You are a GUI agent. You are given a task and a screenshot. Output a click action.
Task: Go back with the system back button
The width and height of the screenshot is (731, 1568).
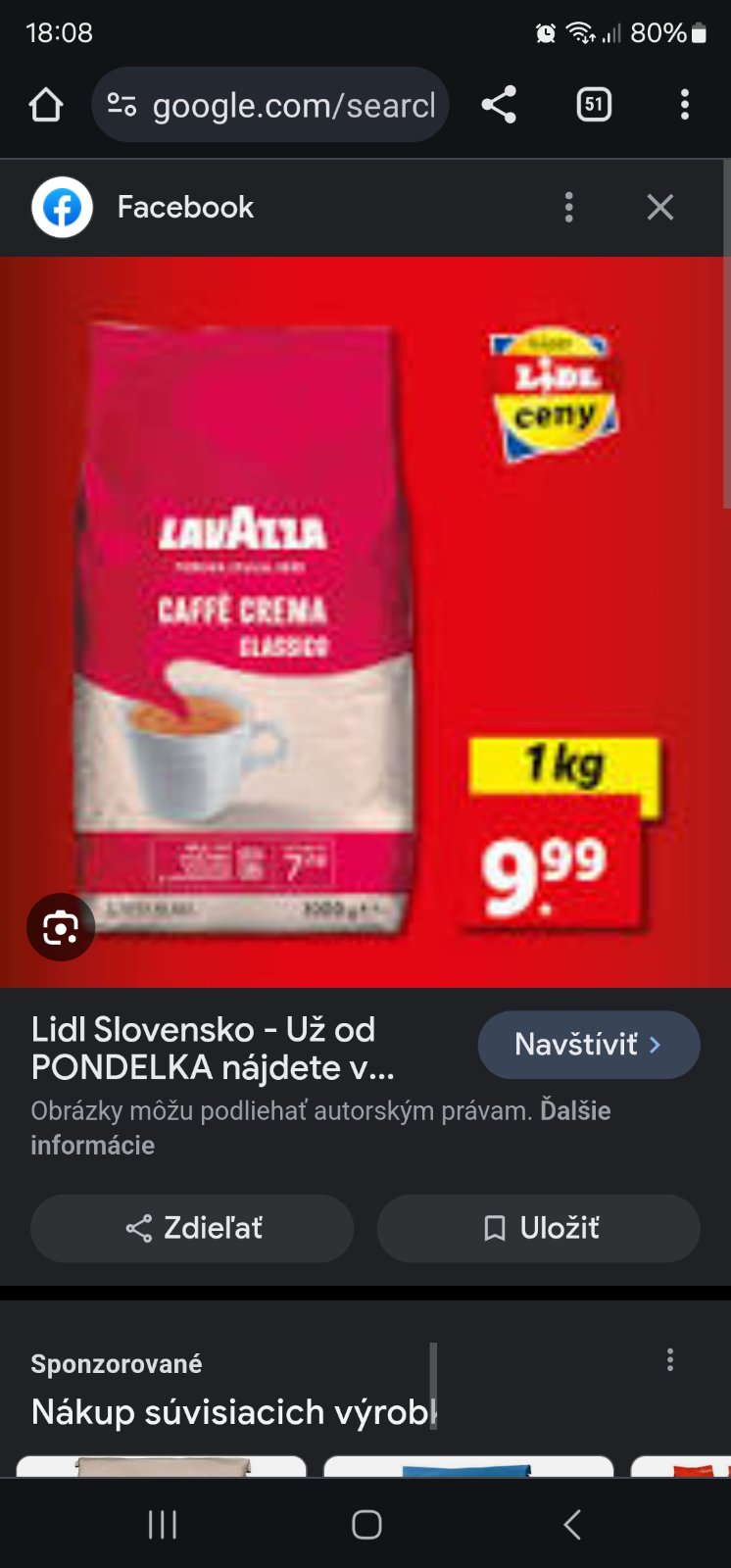[572, 1524]
